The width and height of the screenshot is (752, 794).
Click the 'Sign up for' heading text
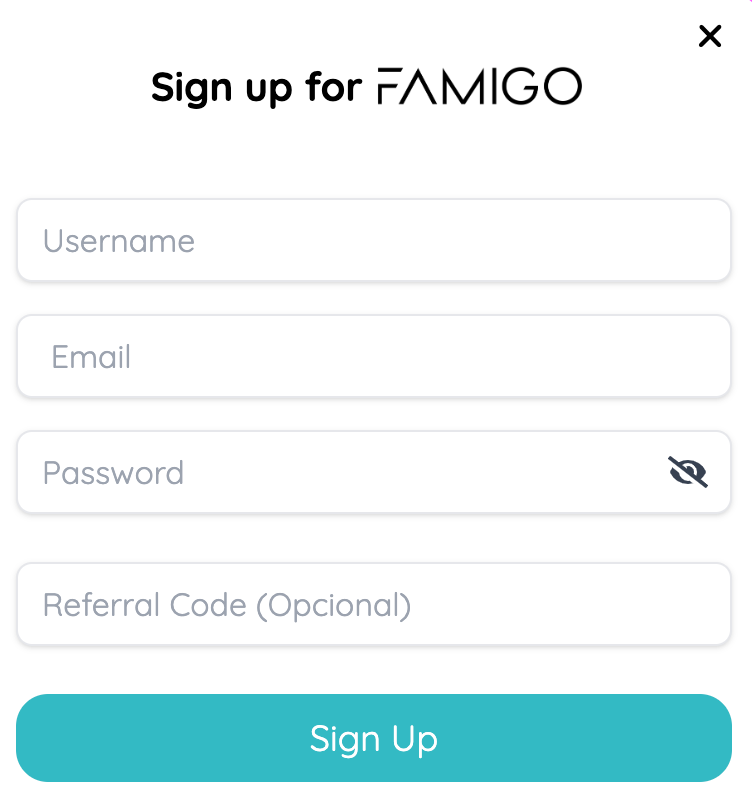click(x=256, y=87)
